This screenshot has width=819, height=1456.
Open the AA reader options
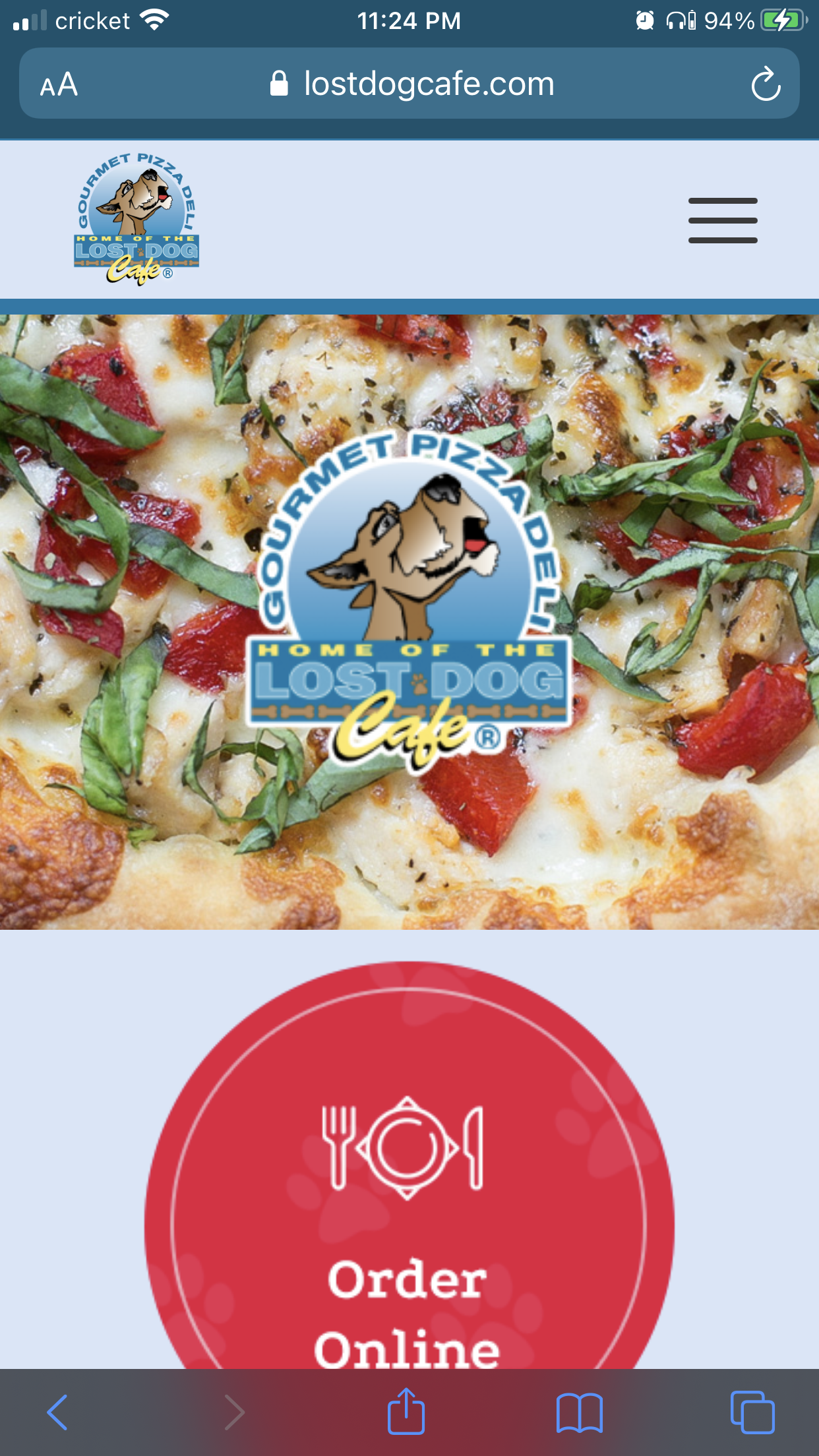click(x=59, y=84)
